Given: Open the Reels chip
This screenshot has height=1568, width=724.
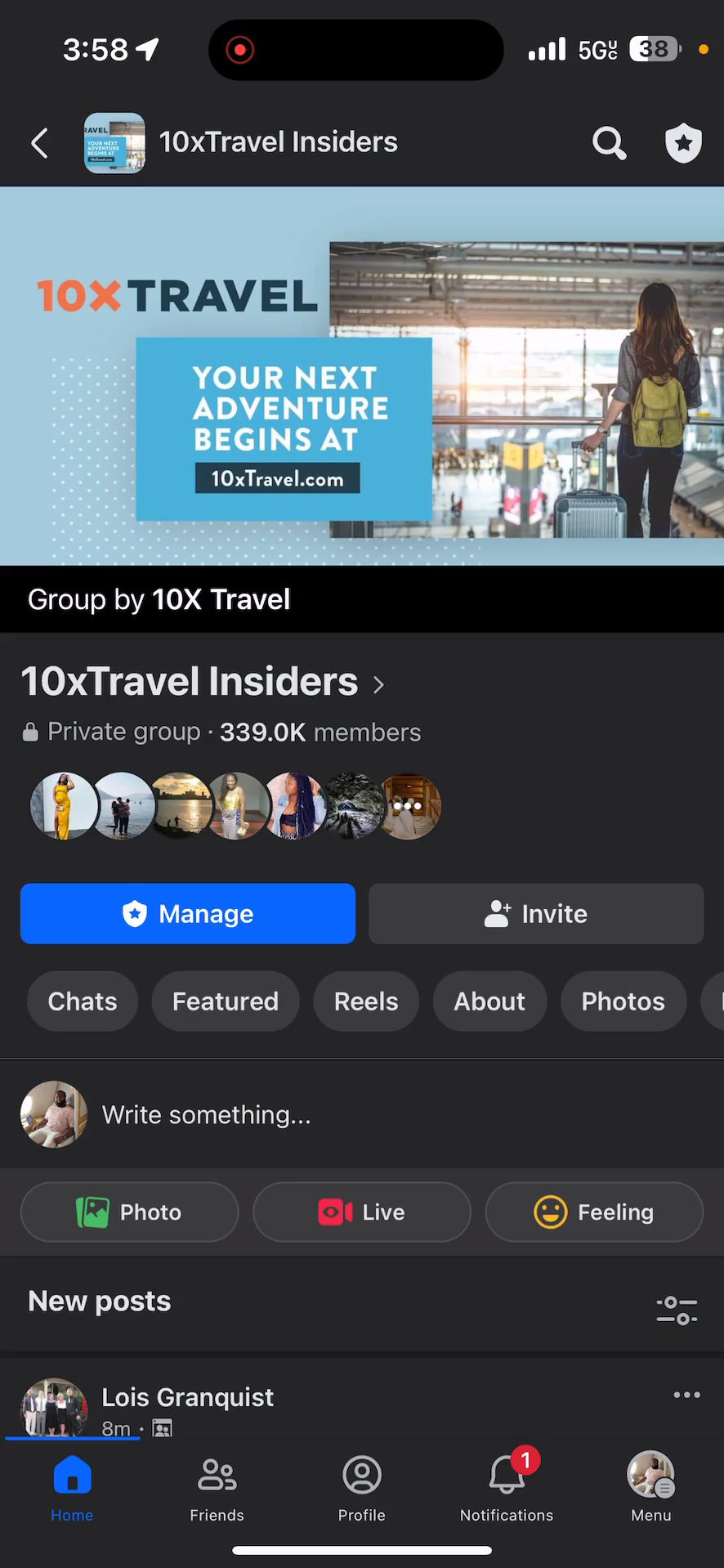Looking at the screenshot, I should coord(366,1001).
